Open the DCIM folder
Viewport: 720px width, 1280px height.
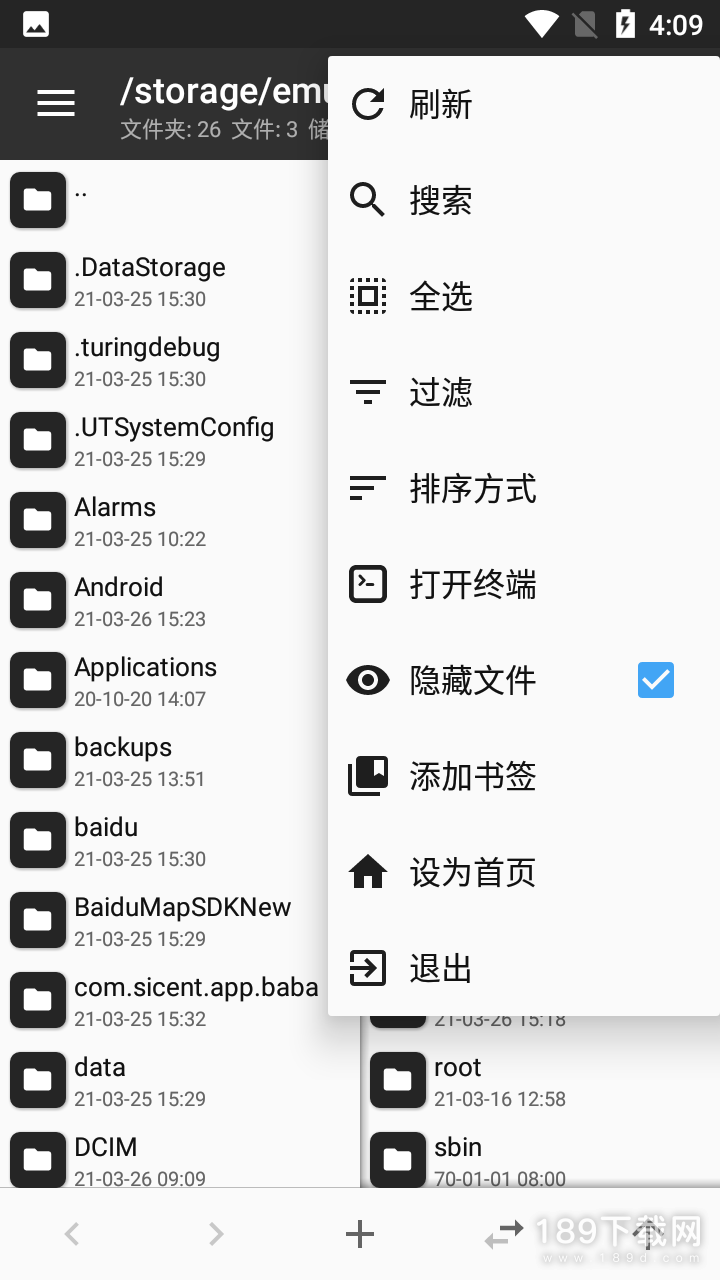105,1158
